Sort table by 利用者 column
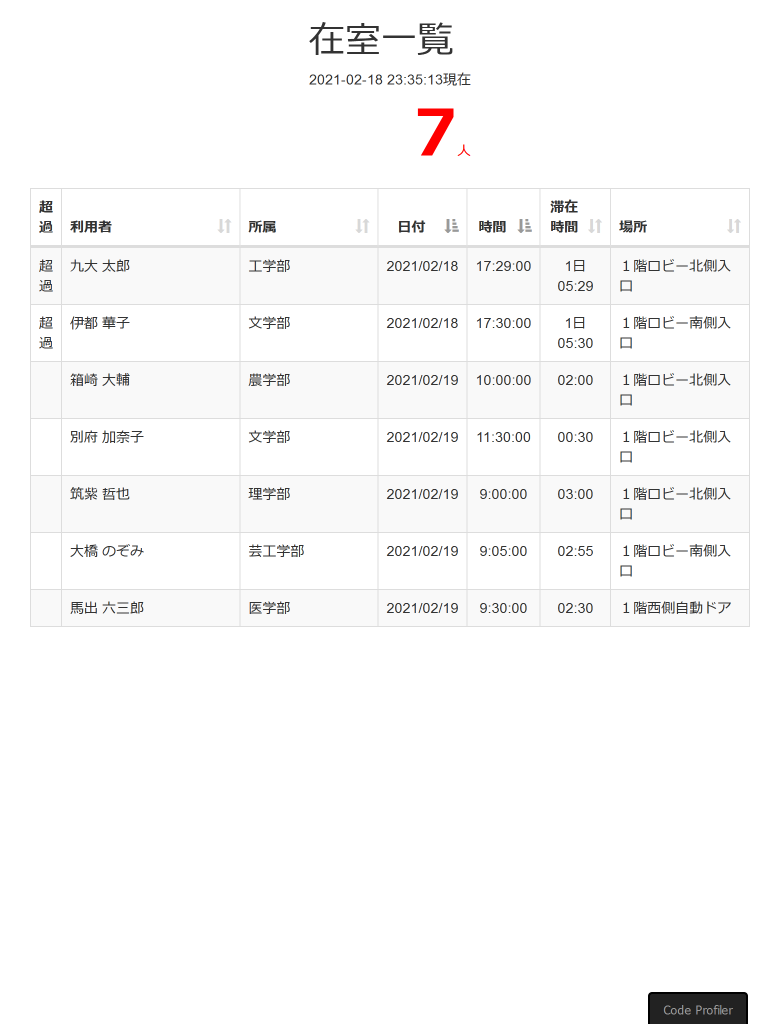The width and height of the screenshot is (768, 1024). [150, 226]
